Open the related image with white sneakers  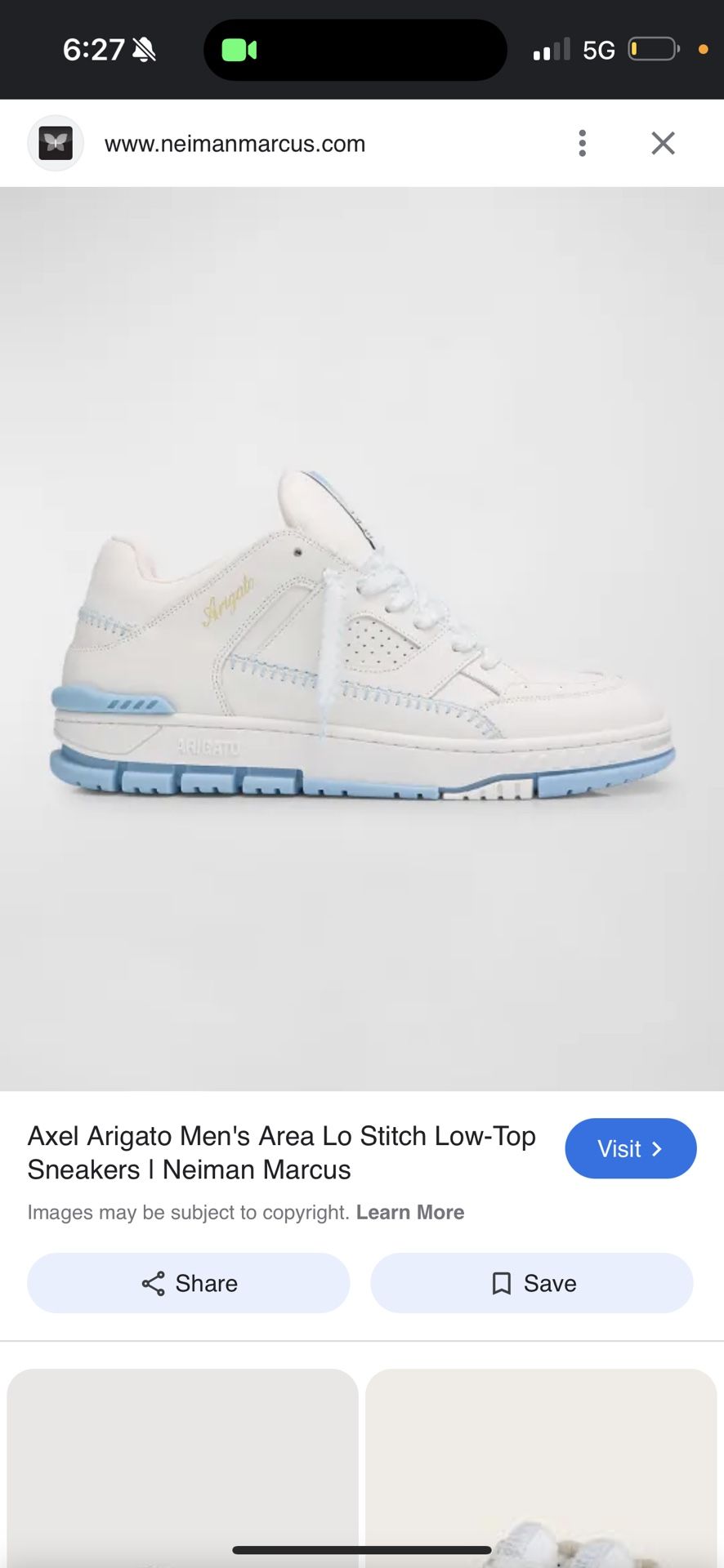(541, 1470)
